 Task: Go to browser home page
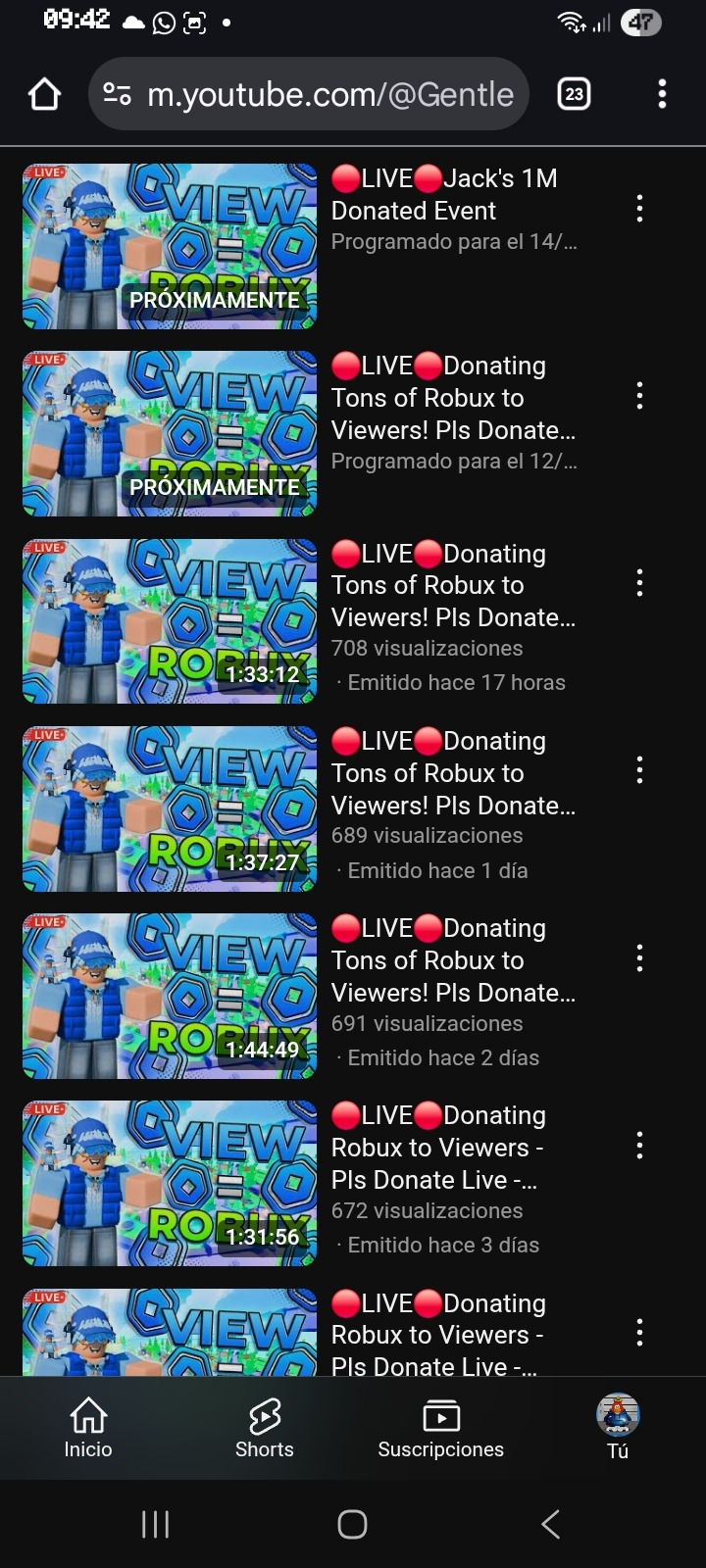(x=44, y=95)
